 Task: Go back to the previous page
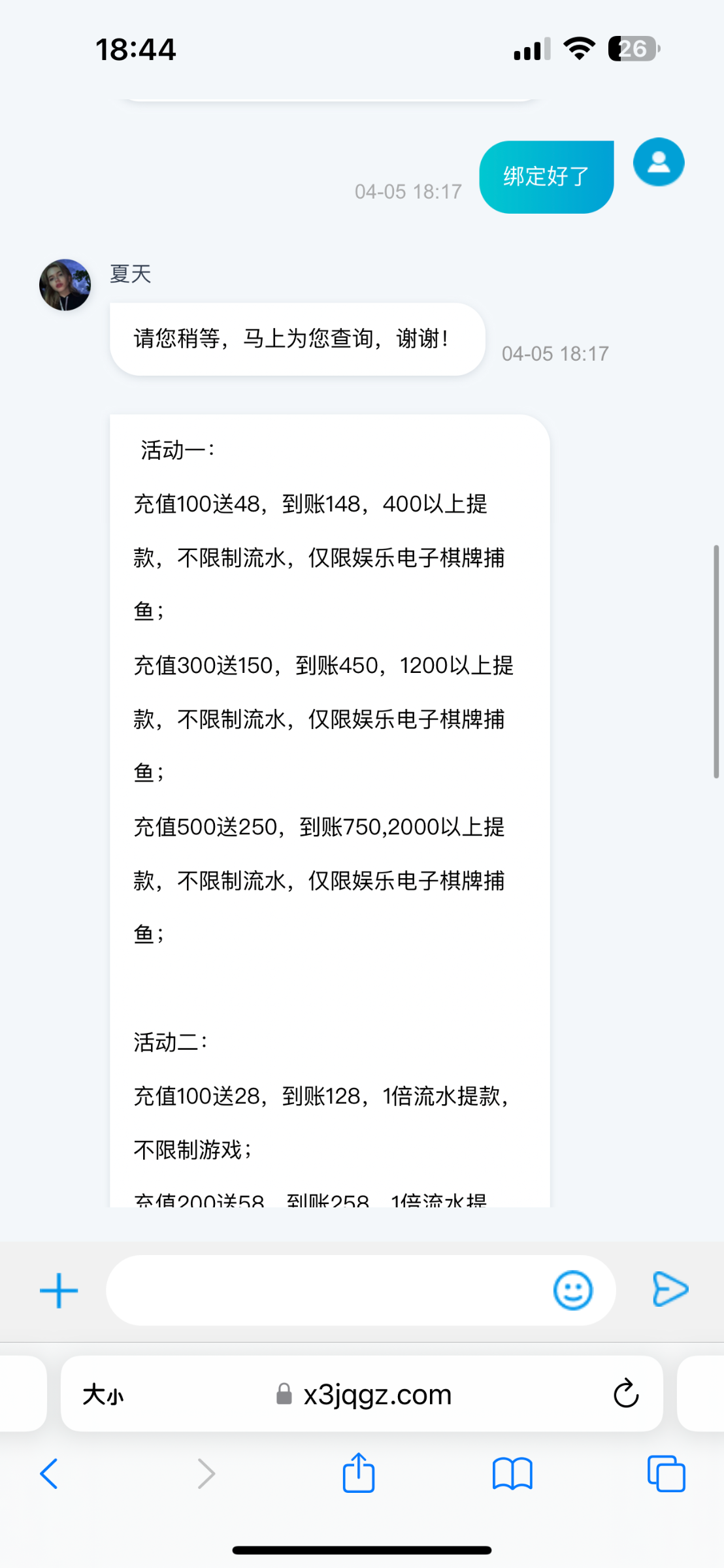point(49,1474)
